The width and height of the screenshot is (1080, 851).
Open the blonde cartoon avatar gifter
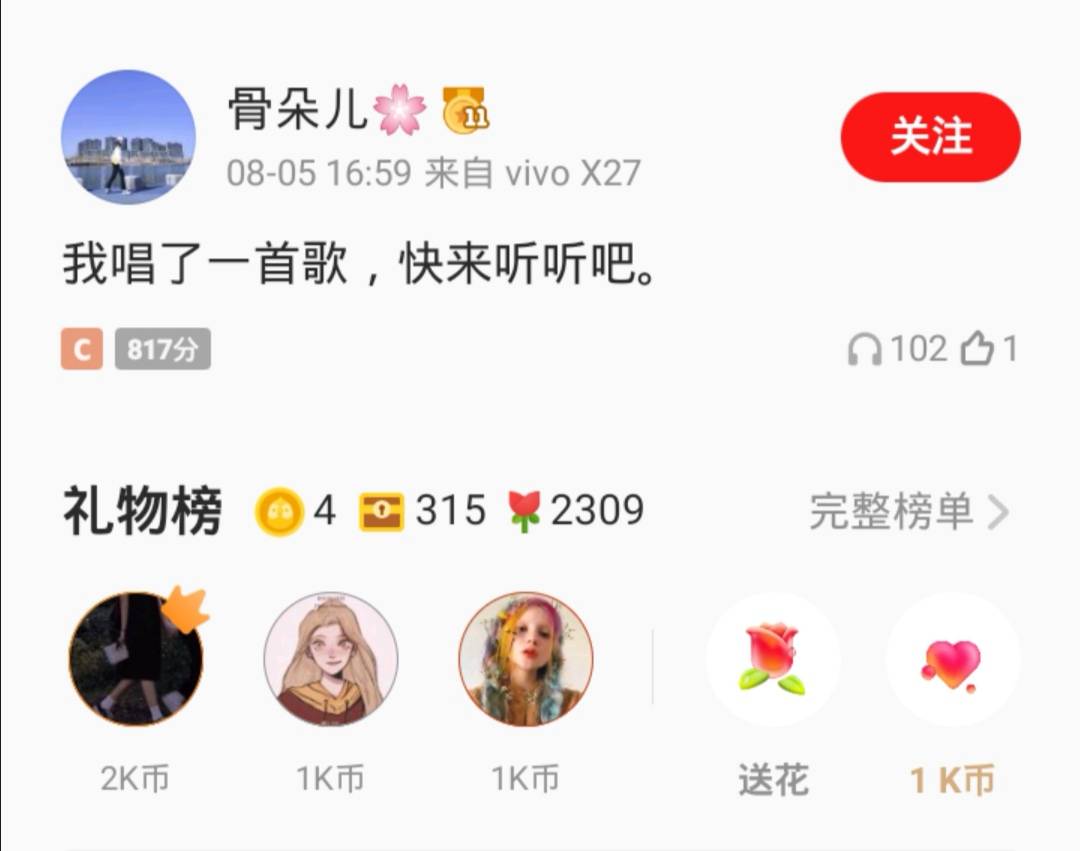click(x=330, y=659)
